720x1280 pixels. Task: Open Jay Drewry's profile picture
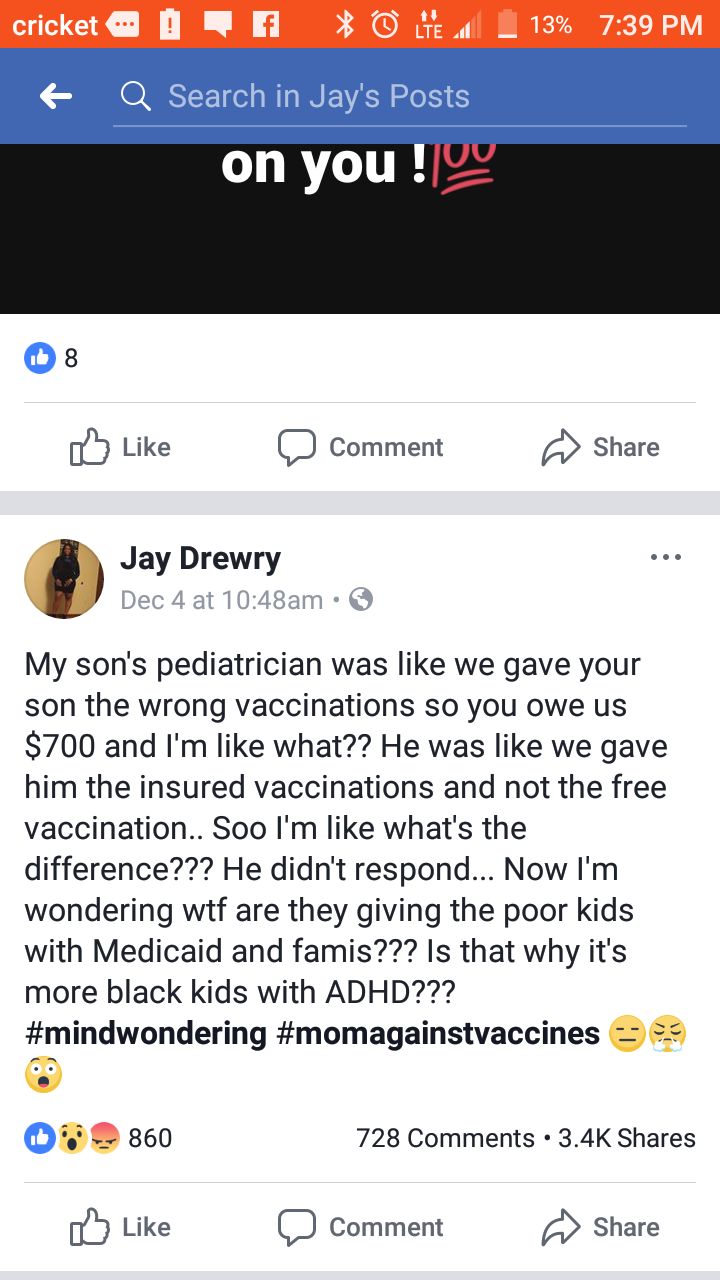coord(64,579)
